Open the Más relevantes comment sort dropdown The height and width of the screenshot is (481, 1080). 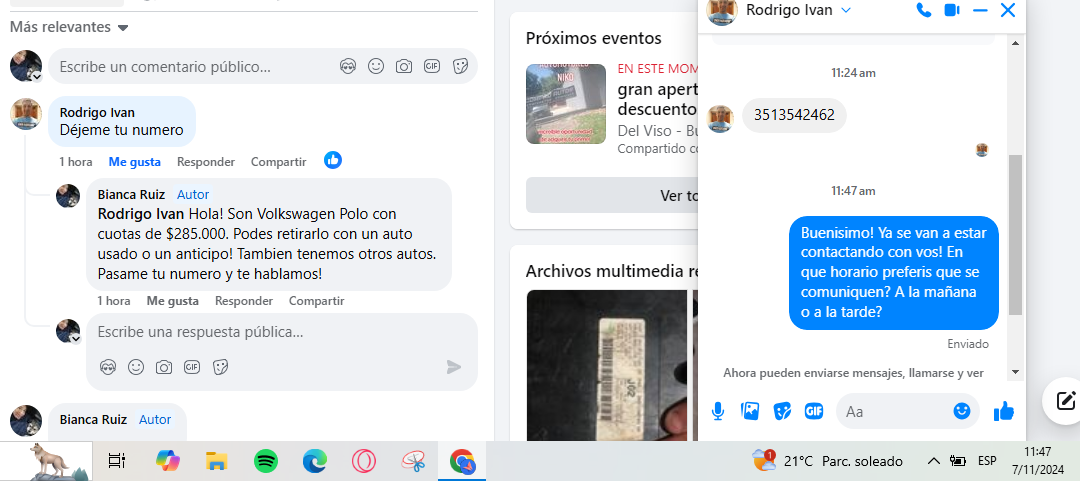[x=69, y=26]
